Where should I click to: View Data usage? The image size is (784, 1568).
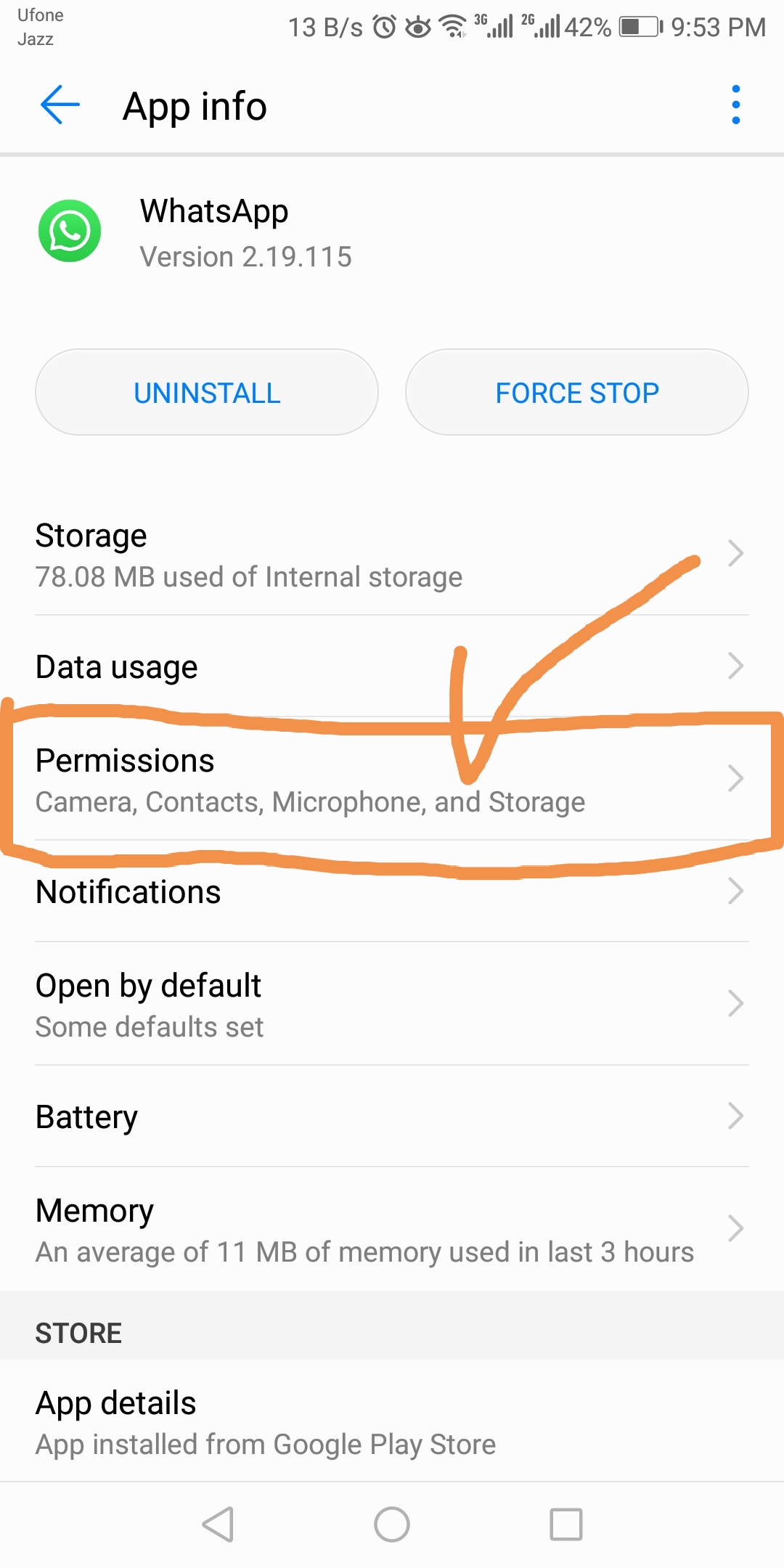pos(392,666)
